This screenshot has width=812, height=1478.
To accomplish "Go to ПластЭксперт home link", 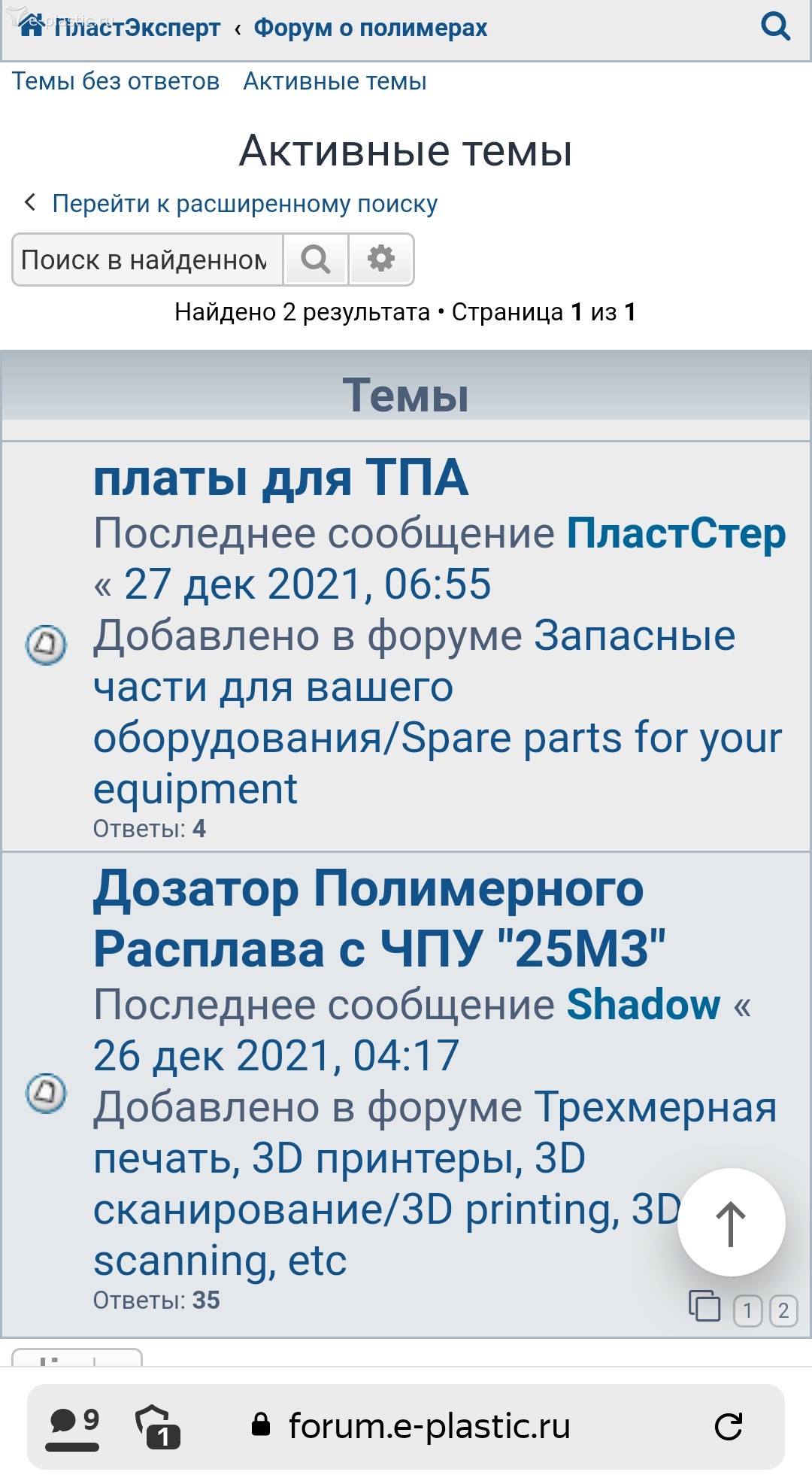I will pos(120,28).
